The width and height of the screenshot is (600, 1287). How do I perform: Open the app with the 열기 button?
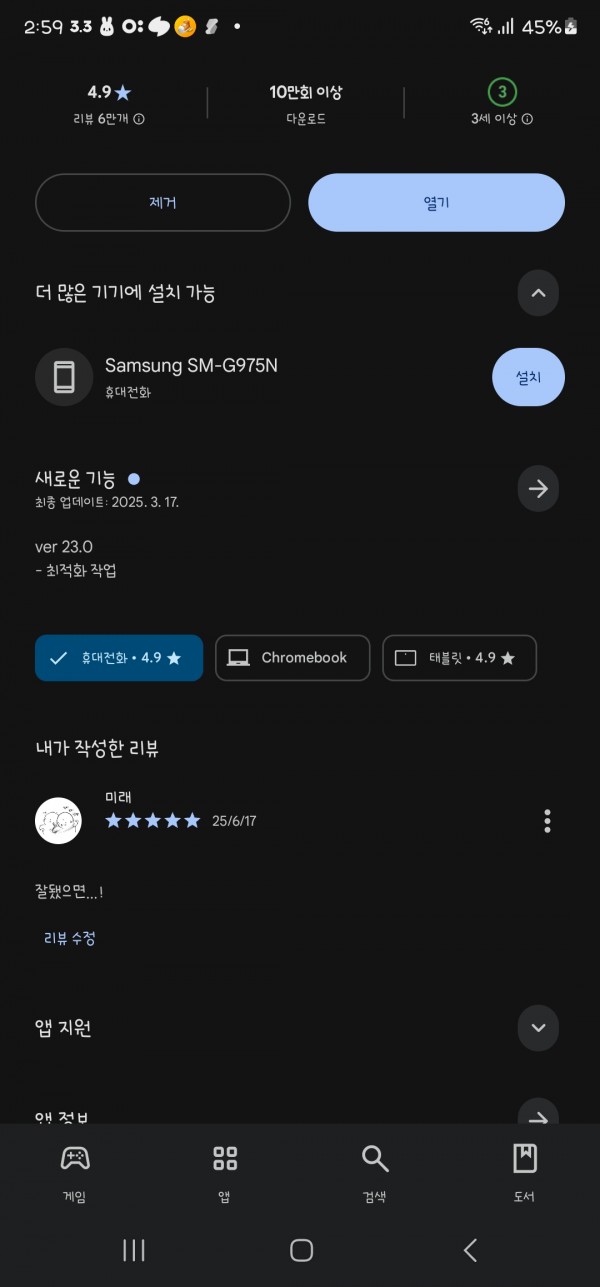click(436, 202)
